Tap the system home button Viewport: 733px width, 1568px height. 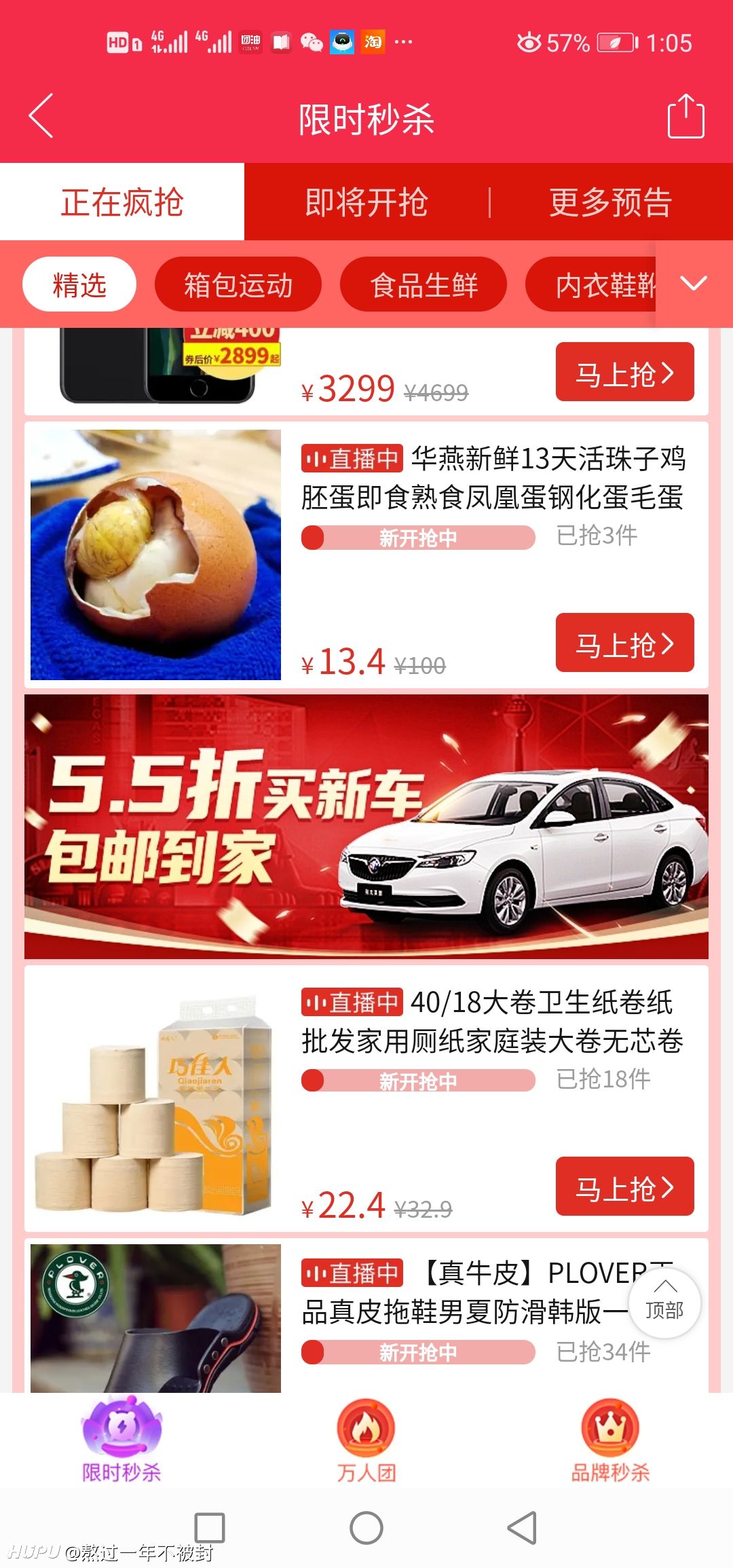tap(366, 1529)
